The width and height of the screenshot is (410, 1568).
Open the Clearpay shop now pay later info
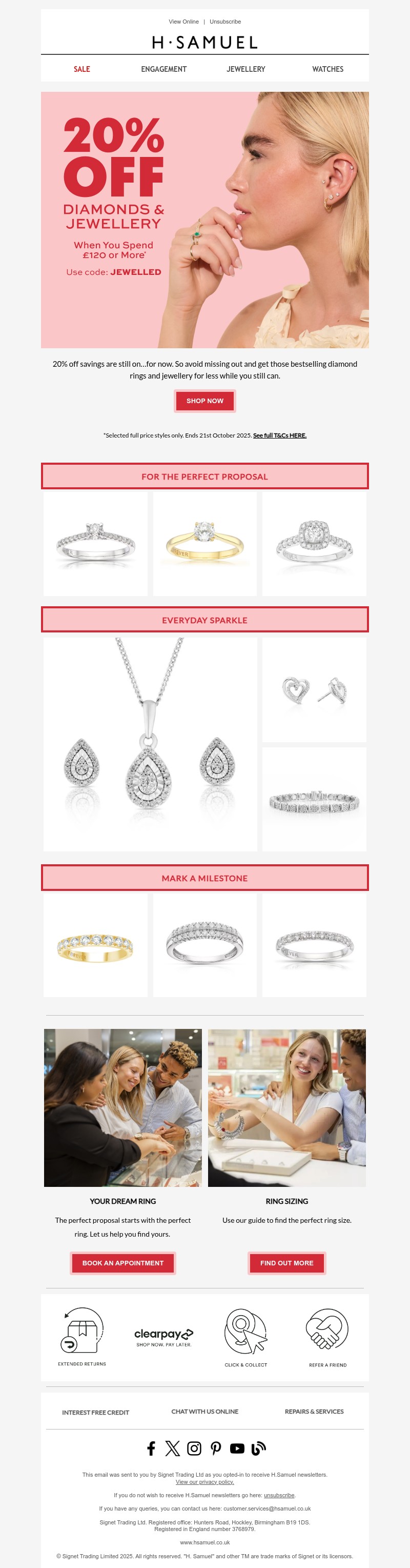pos(163,1336)
